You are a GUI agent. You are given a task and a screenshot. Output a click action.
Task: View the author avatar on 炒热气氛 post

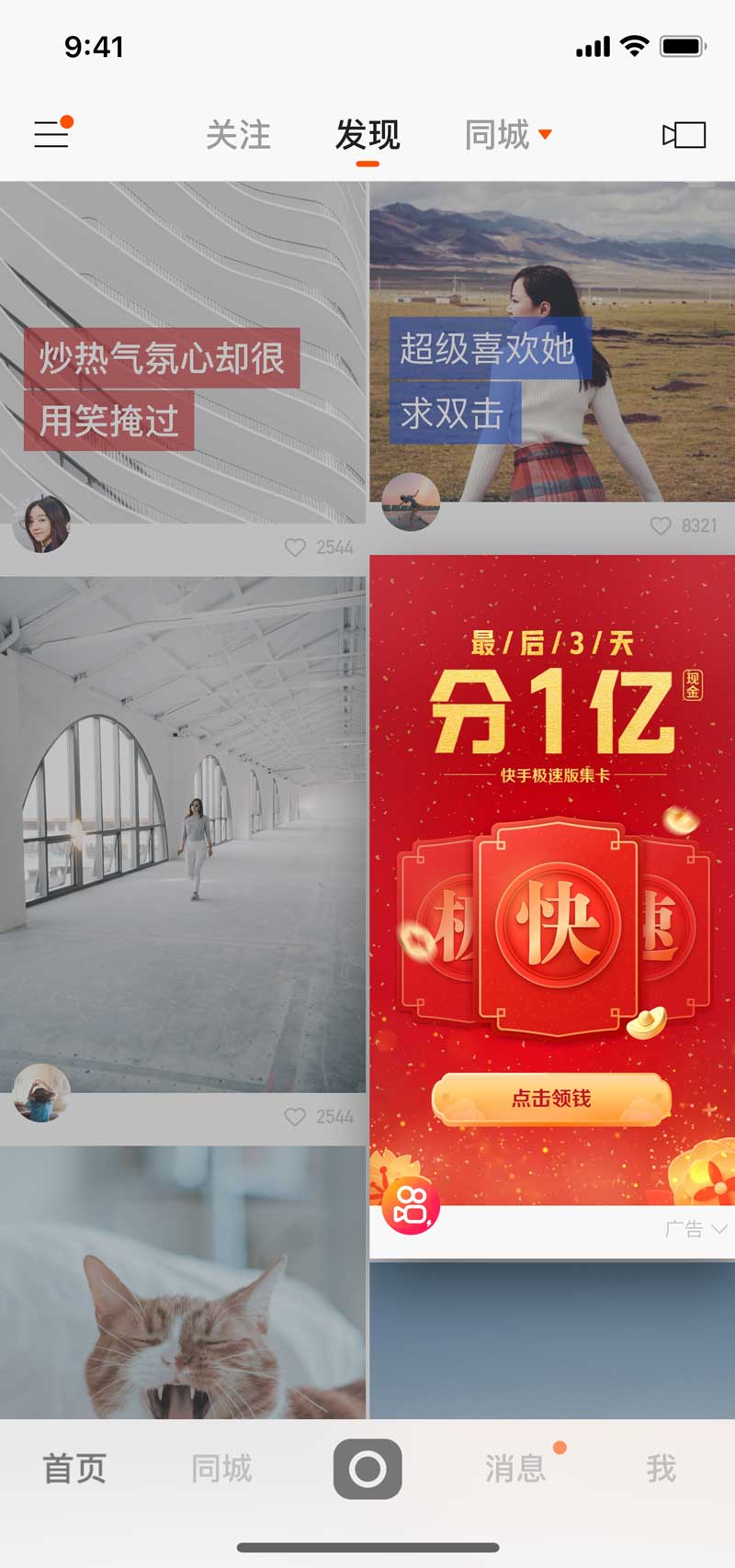(x=41, y=525)
